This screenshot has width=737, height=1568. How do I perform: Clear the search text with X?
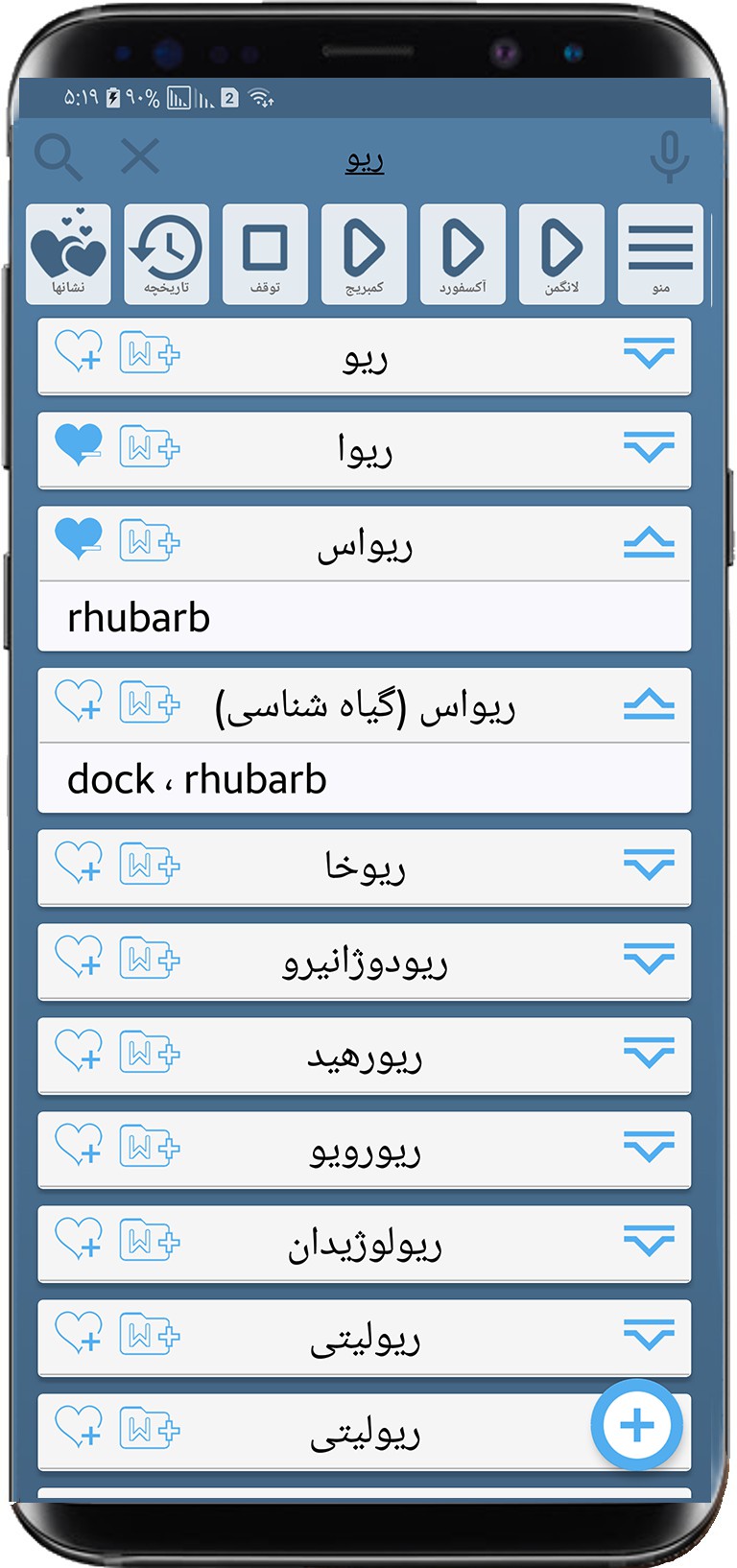tap(140, 155)
